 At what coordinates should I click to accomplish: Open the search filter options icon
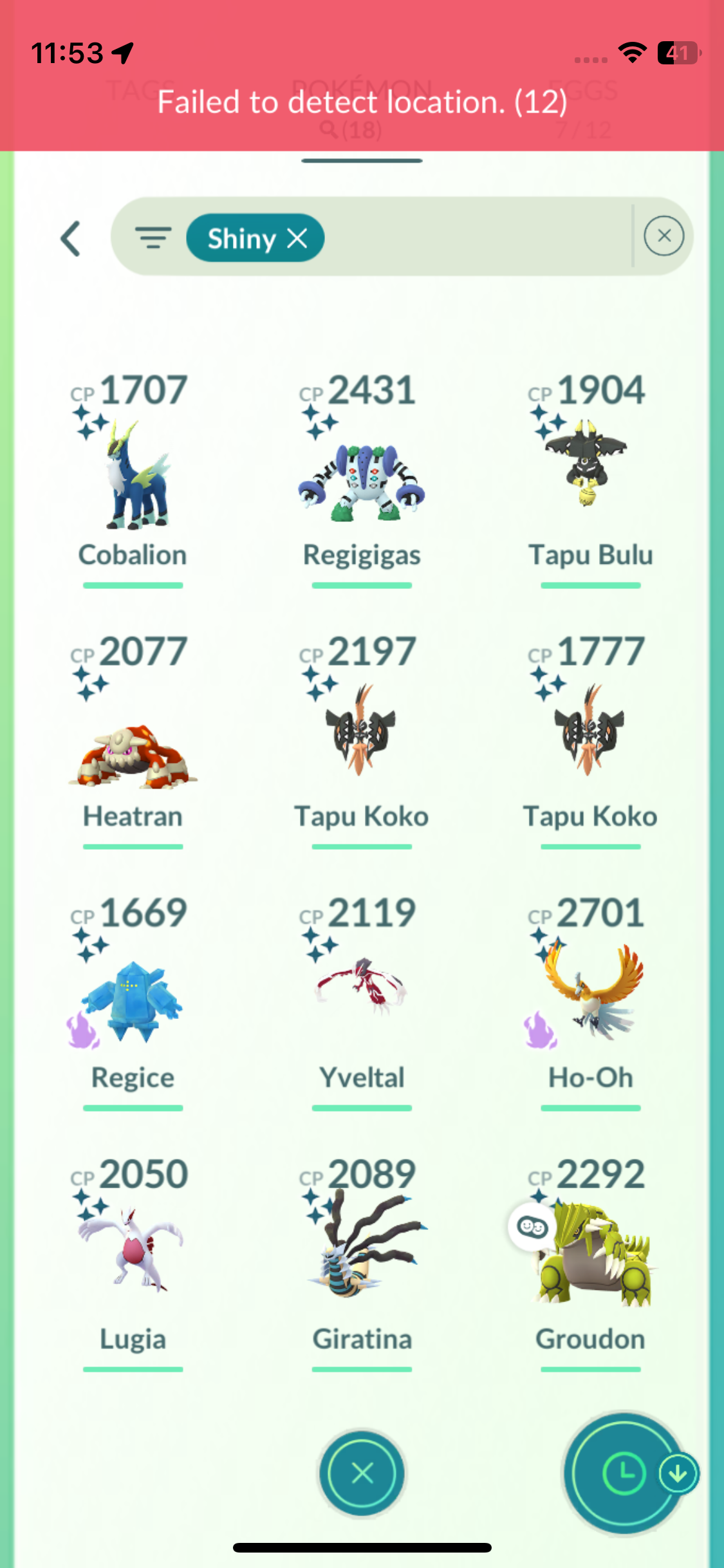(153, 238)
